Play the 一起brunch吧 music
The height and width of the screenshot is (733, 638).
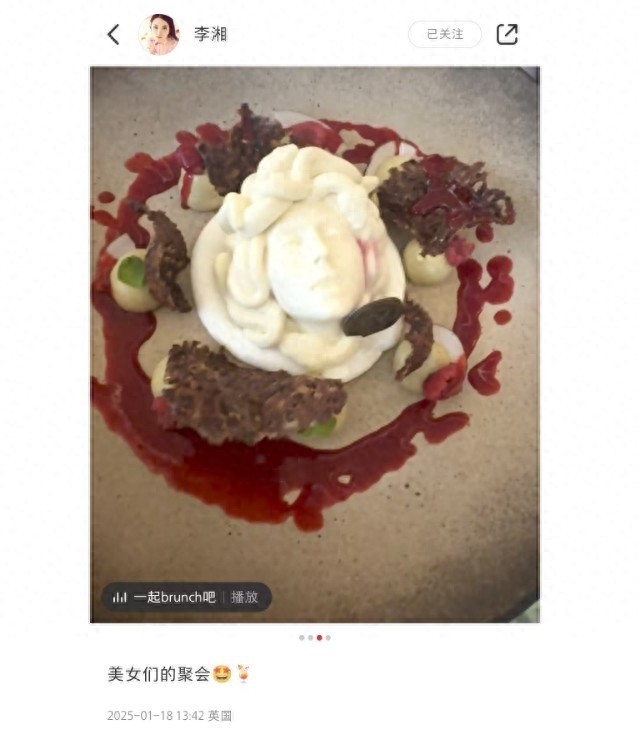tap(244, 597)
